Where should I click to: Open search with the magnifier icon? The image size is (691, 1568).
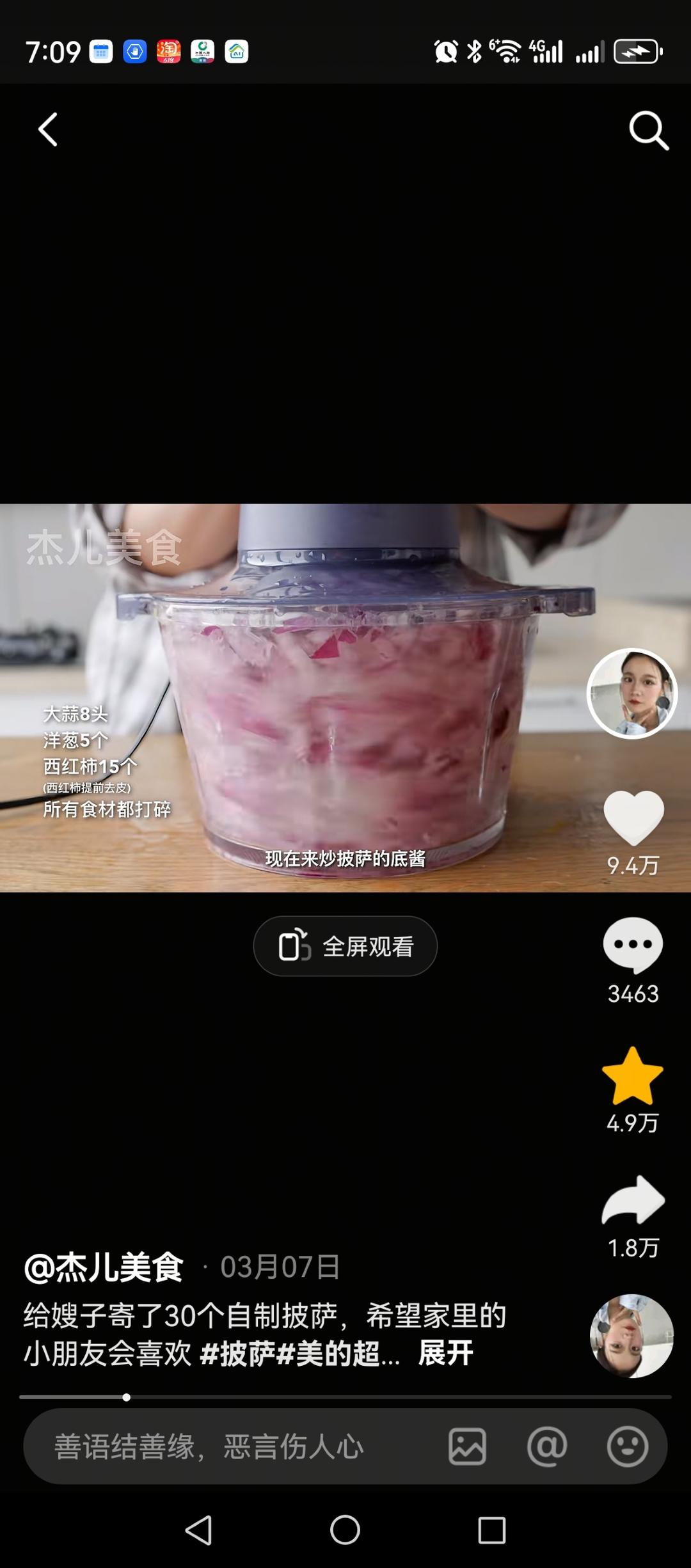click(x=648, y=131)
